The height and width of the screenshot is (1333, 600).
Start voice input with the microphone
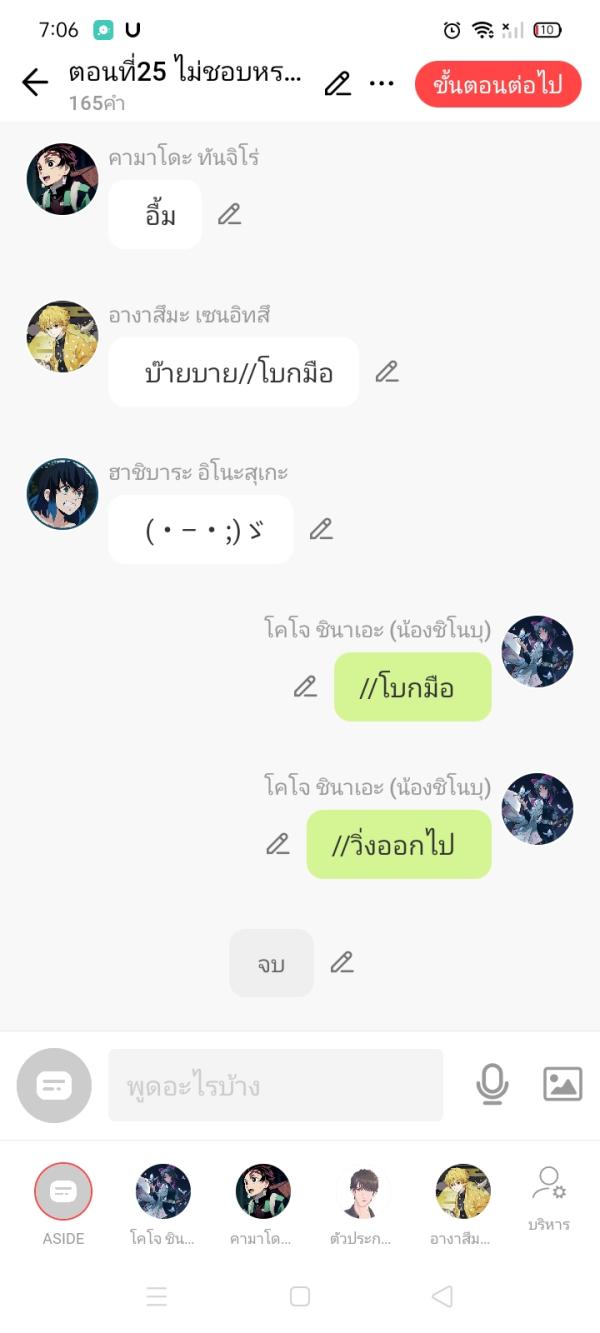point(492,1084)
